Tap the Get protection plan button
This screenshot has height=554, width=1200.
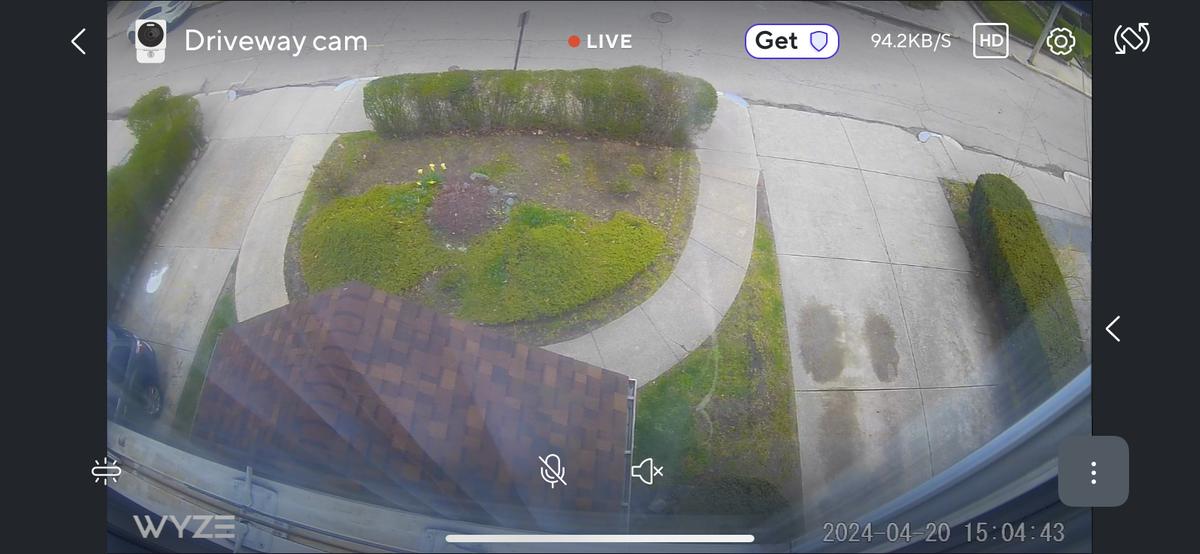pos(791,41)
